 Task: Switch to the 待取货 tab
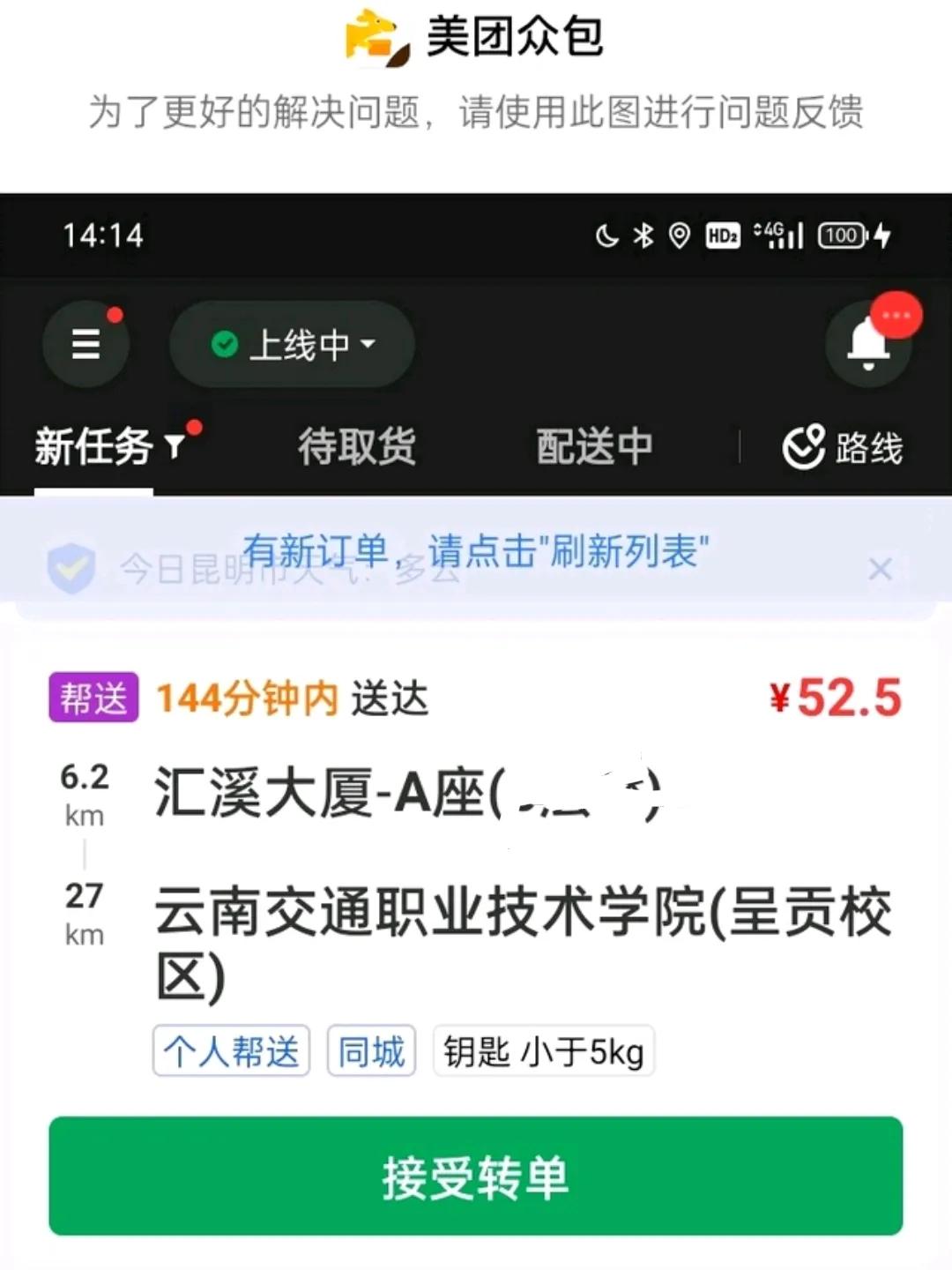[x=356, y=447]
